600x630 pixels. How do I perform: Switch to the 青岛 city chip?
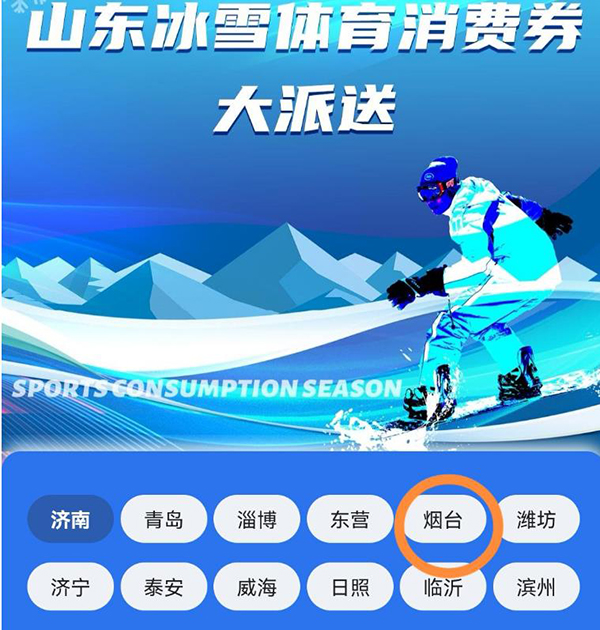pos(164,519)
